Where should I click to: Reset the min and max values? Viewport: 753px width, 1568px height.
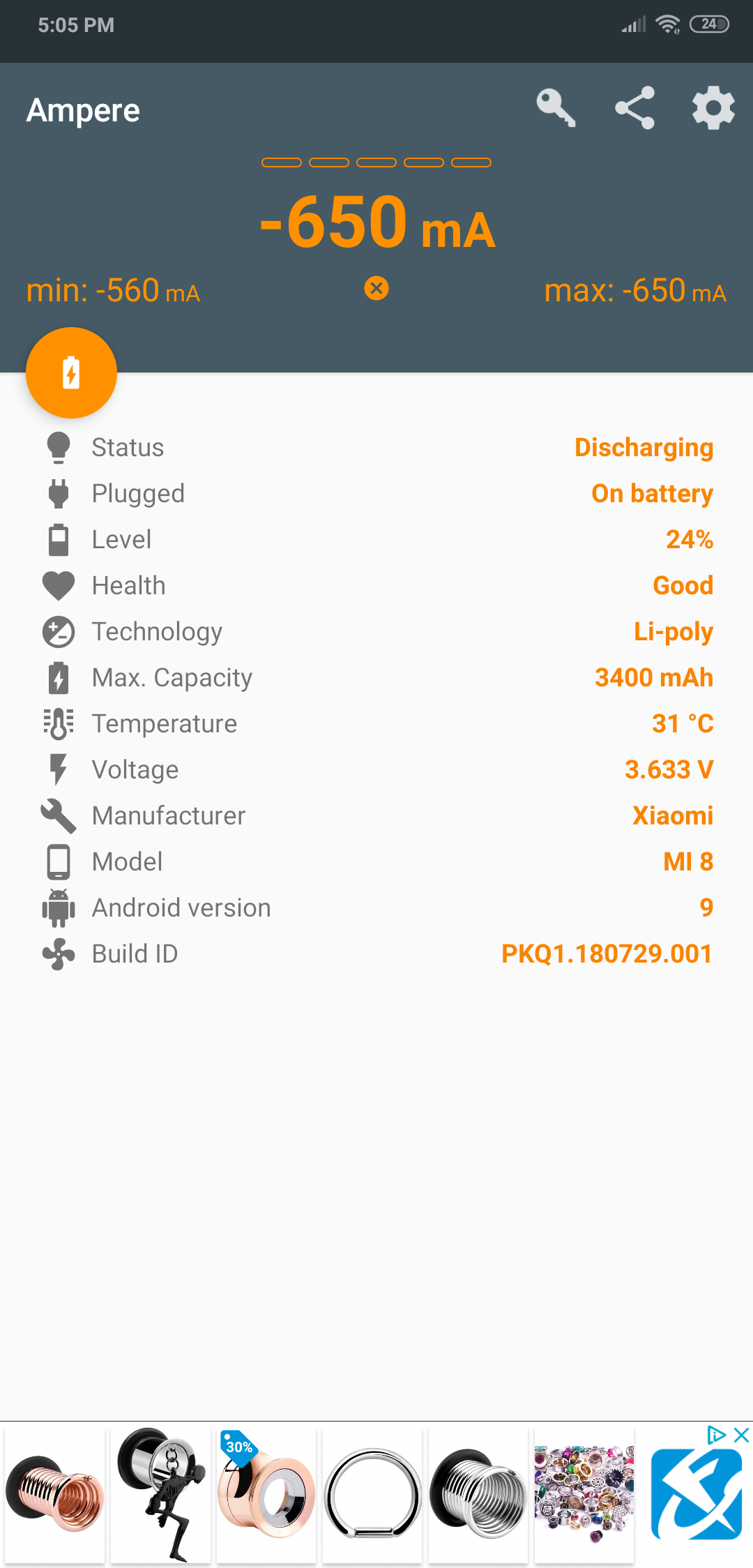click(376, 288)
